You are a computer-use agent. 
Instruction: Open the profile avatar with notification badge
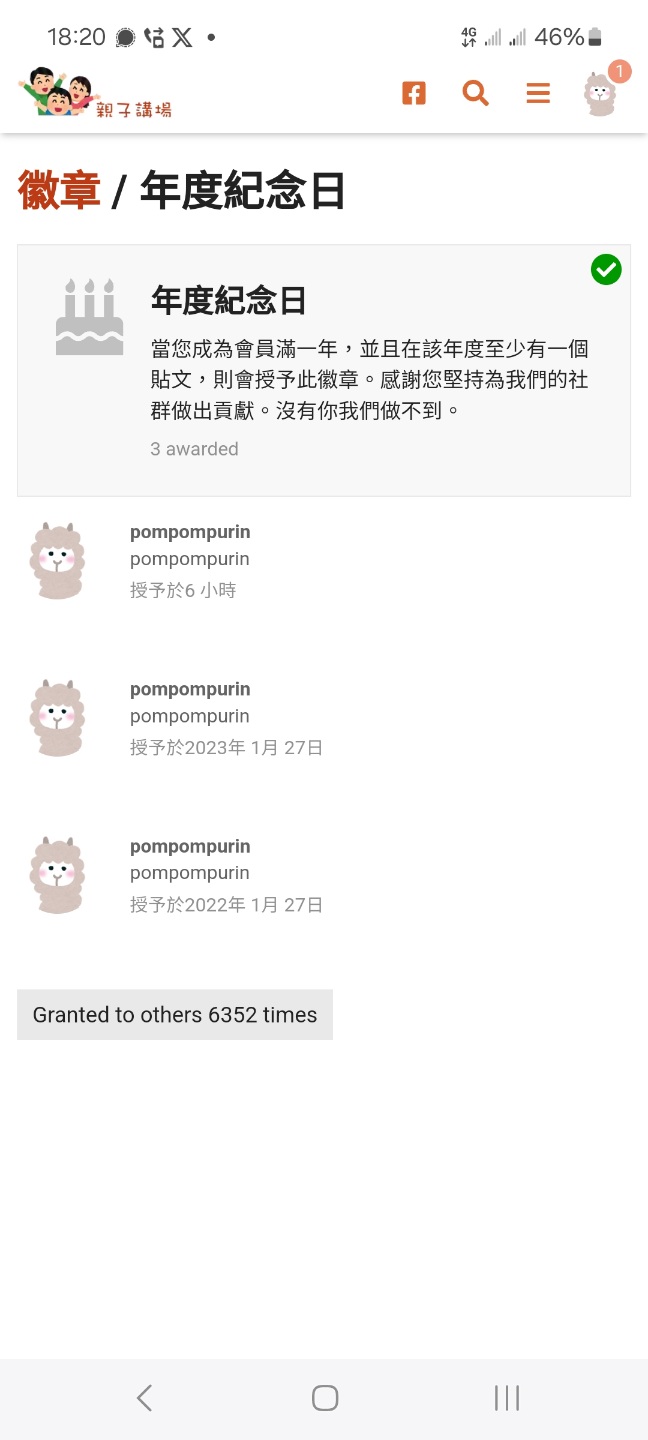603,92
